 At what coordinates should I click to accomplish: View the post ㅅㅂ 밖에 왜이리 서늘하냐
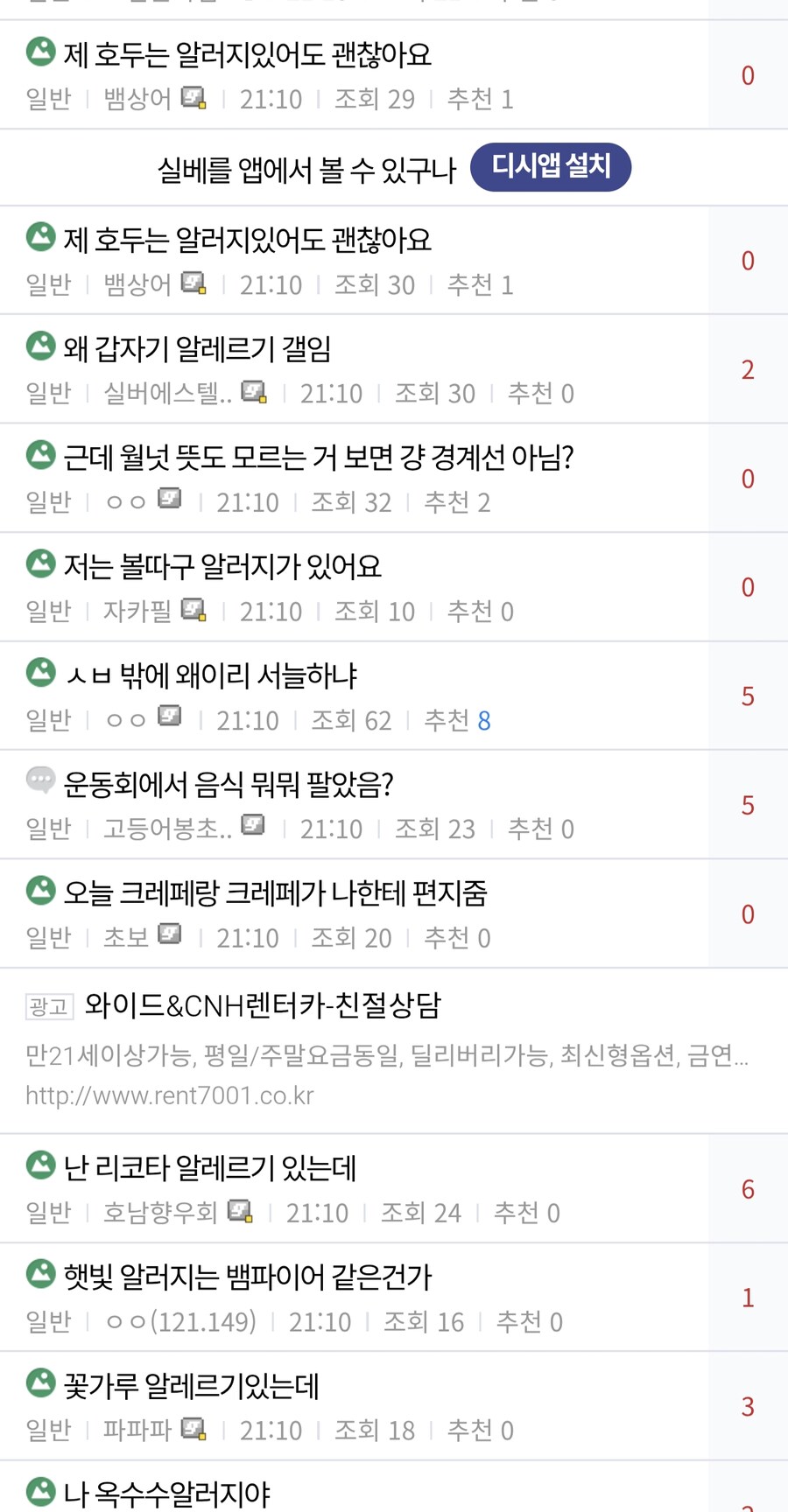[x=211, y=675]
